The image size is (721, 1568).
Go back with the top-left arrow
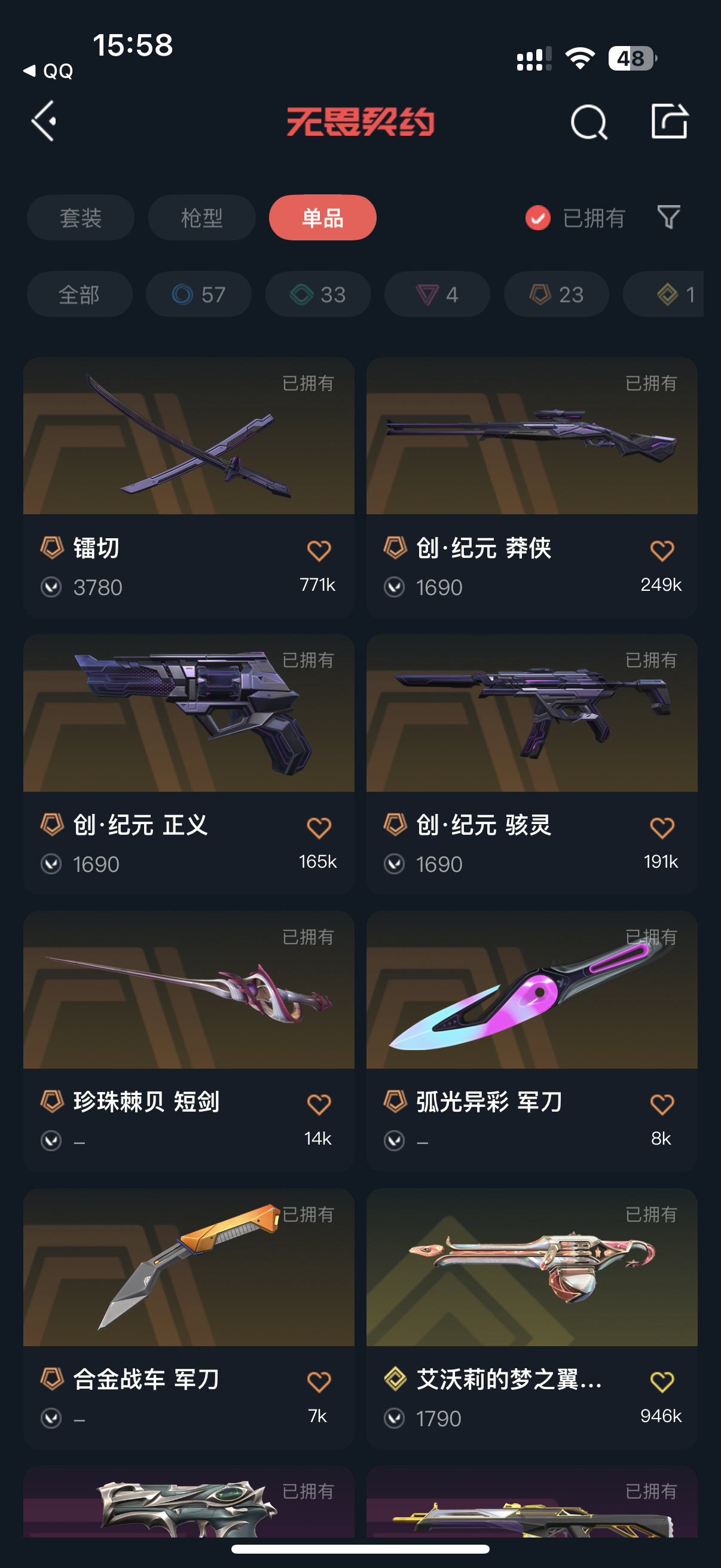click(44, 121)
